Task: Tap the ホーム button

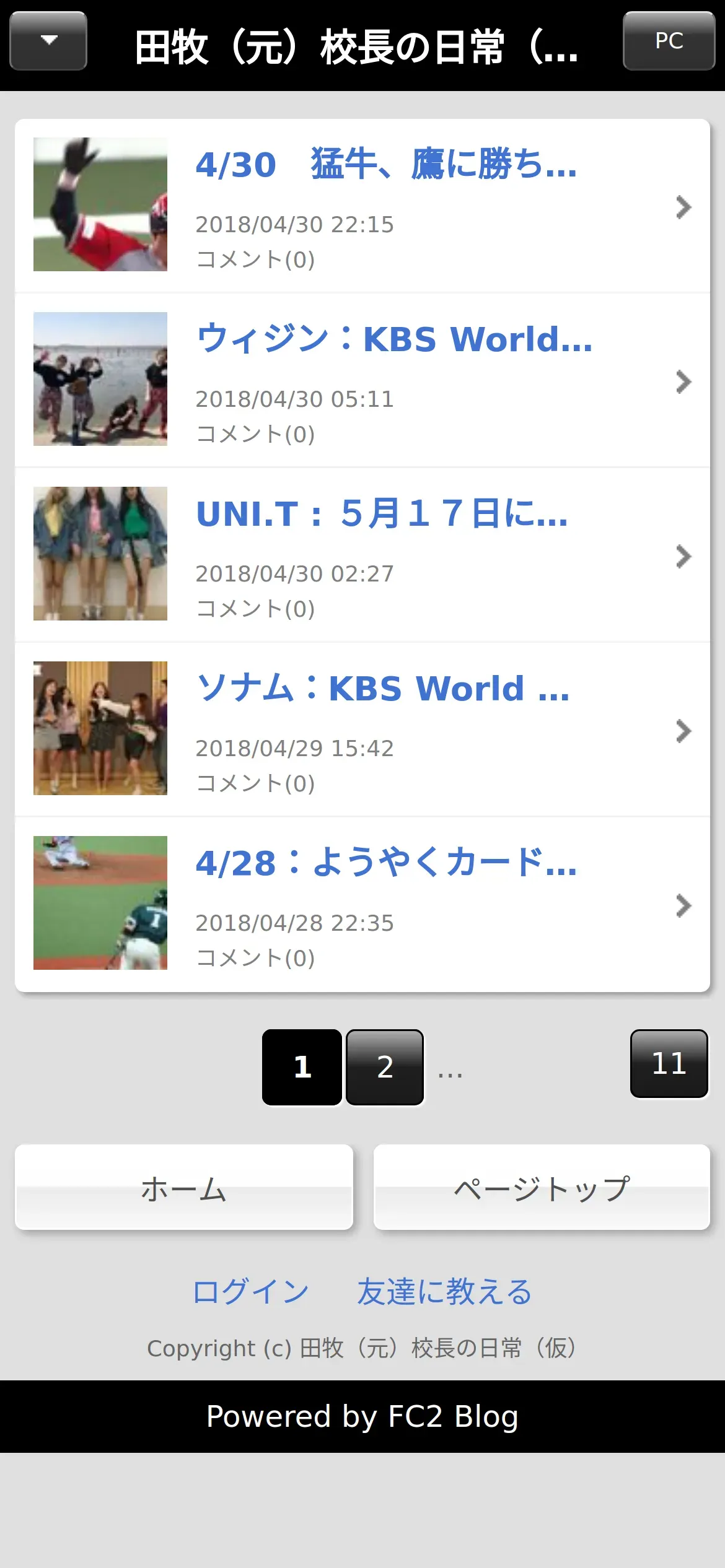Action: tap(184, 1187)
